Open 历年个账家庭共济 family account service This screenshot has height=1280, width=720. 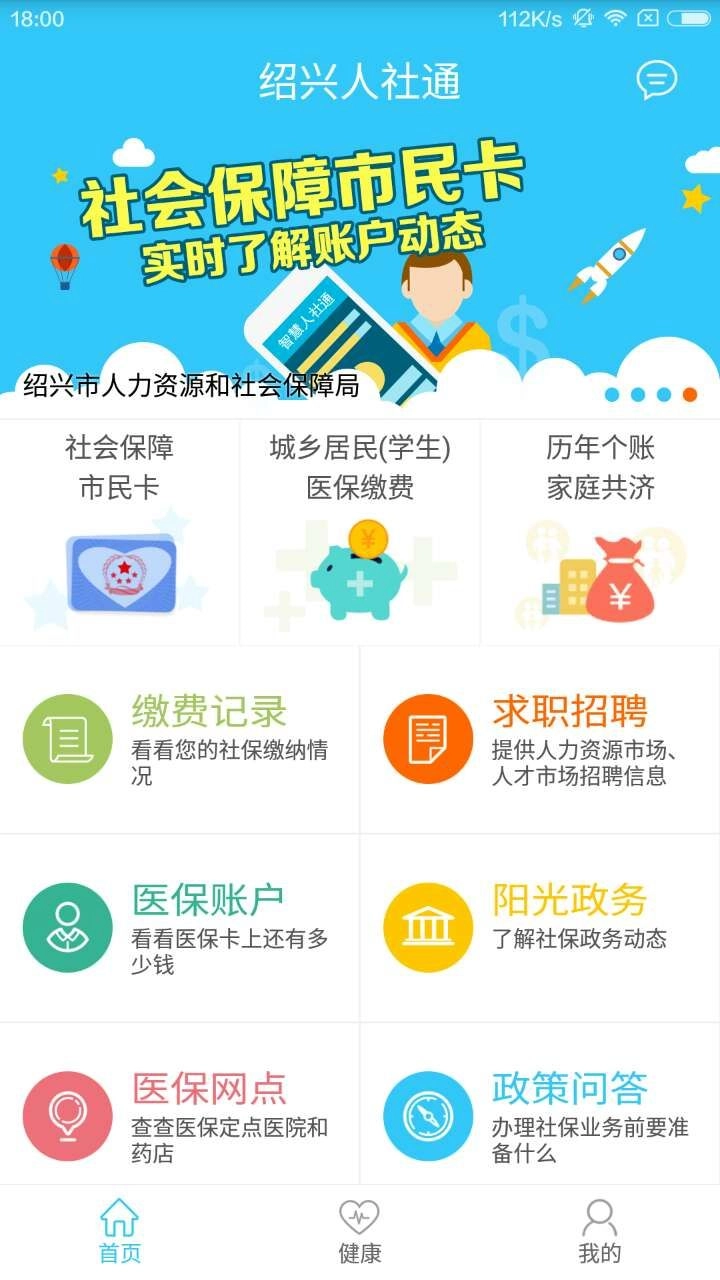coord(600,530)
